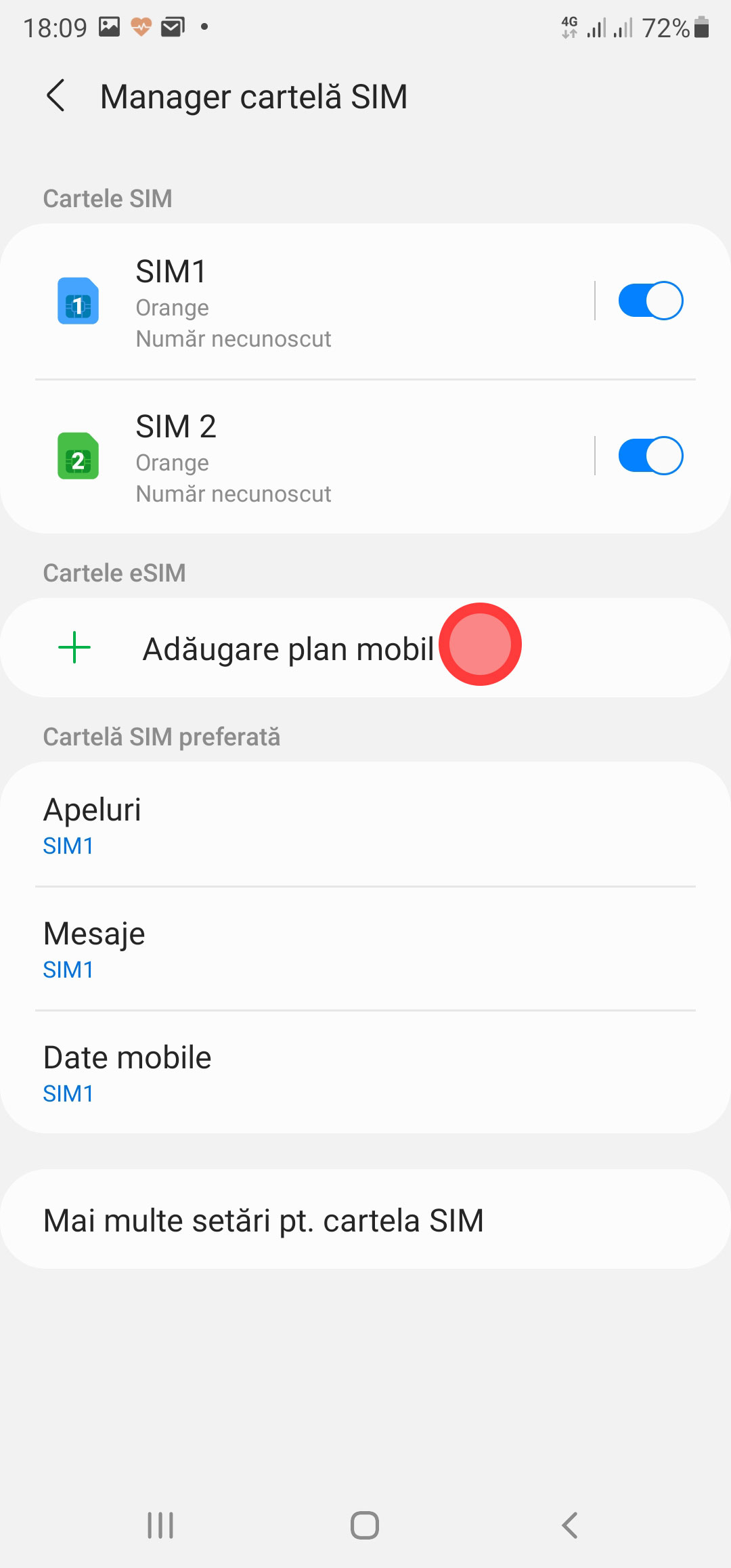This screenshot has height=1568, width=731.
Task: Select preferred SIM for Mesaje
Action: pos(365,949)
